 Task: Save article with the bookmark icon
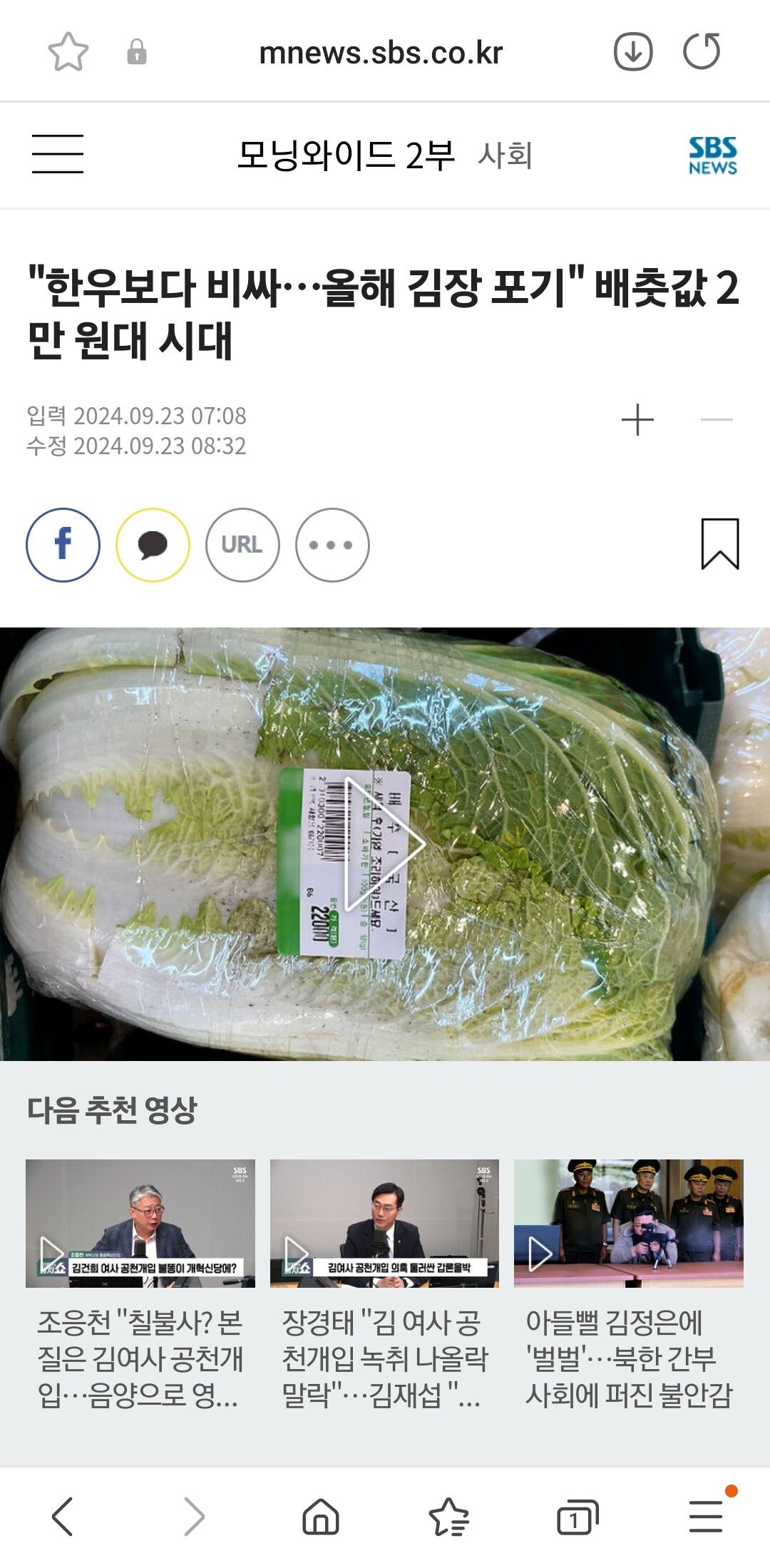click(719, 544)
